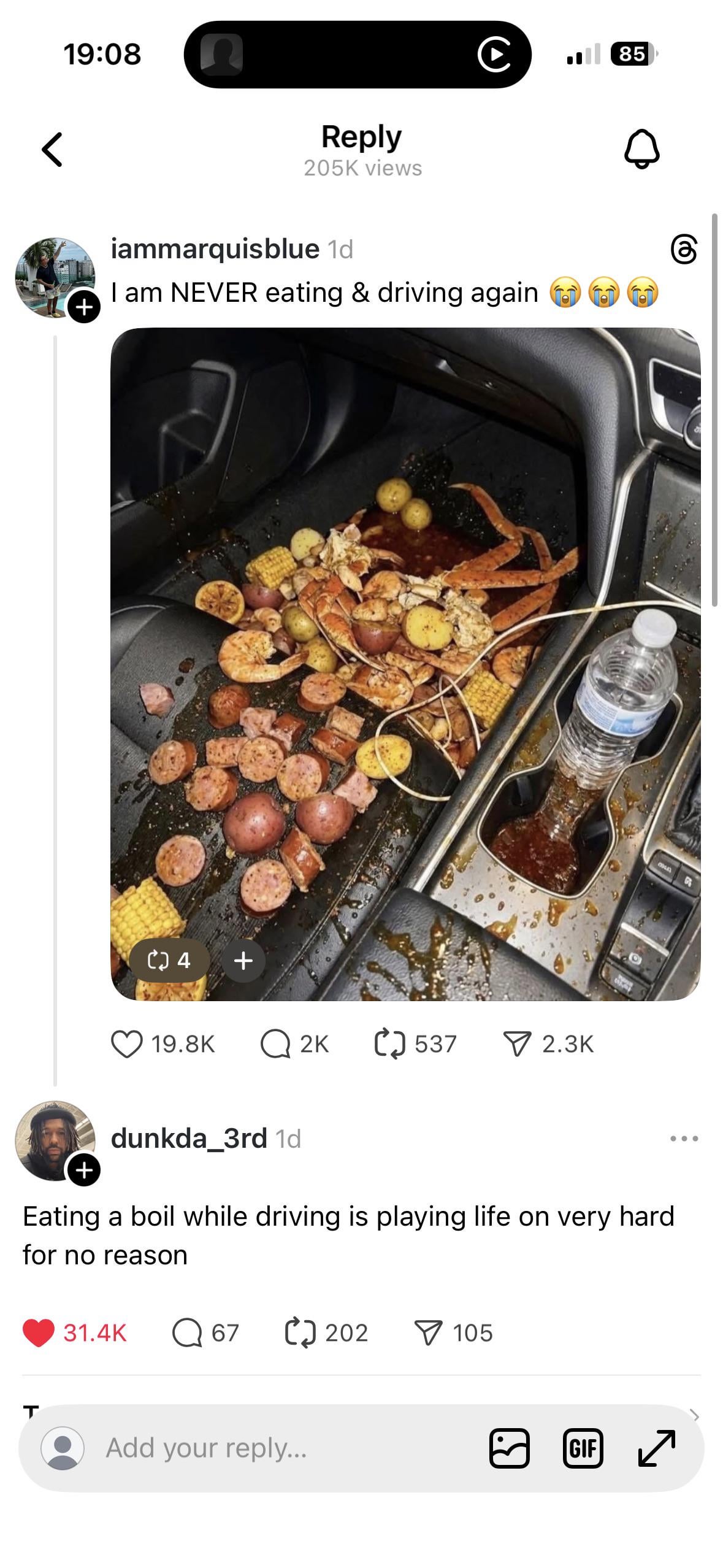723x1568 pixels.
Task: Tap the repost count chip on photo
Action: [169, 960]
